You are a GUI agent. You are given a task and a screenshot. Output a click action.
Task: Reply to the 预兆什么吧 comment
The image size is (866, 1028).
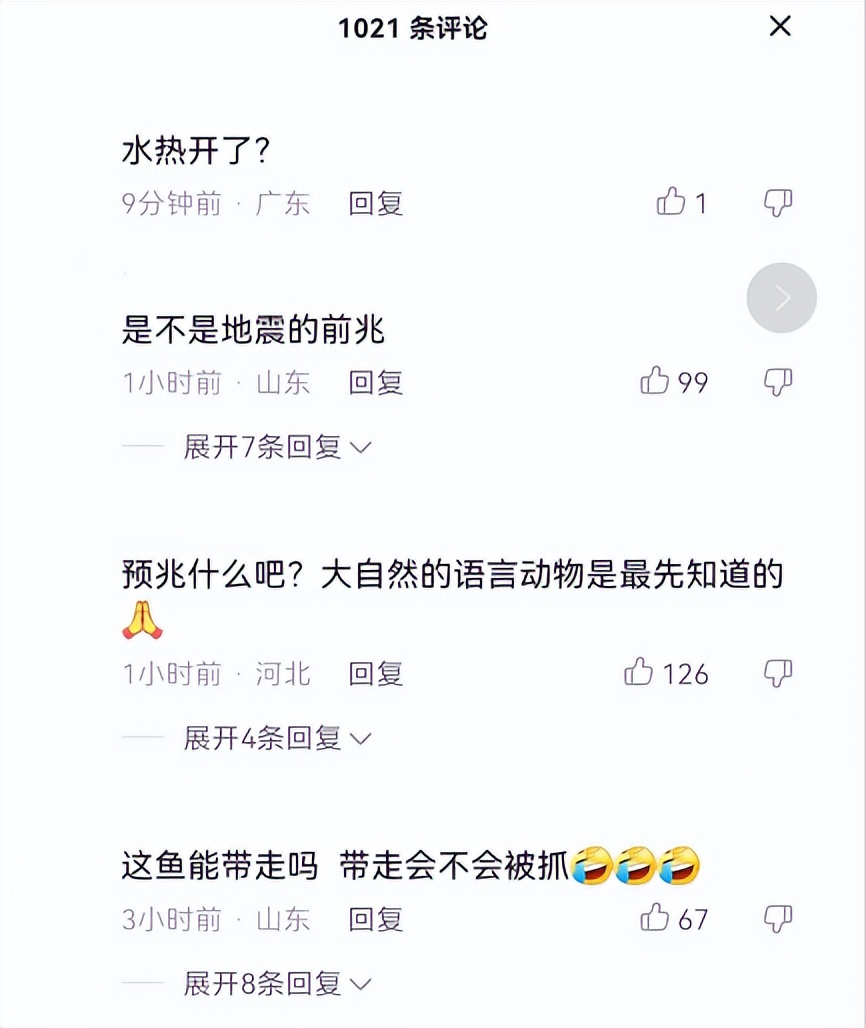pyautogui.click(x=374, y=674)
